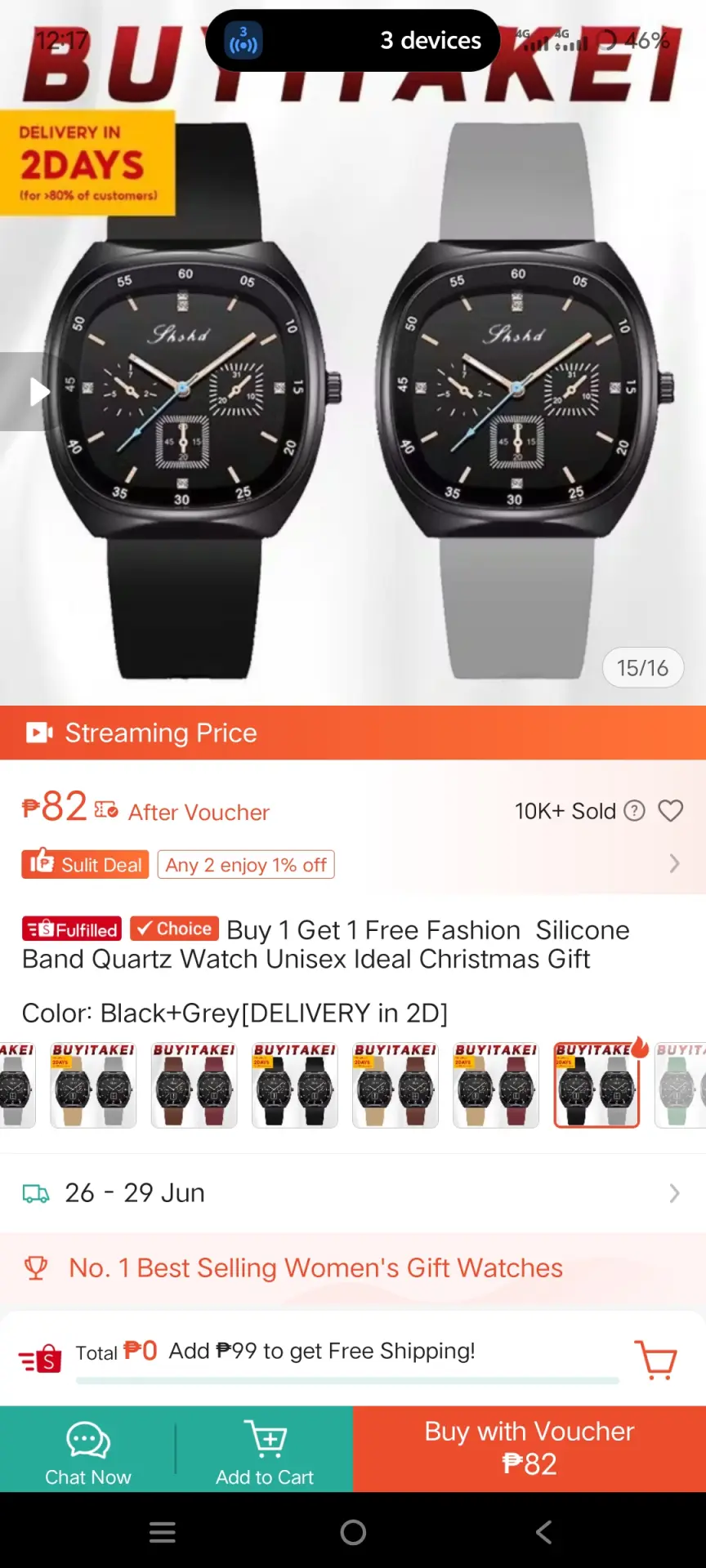The width and height of the screenshot is (706, 1568).
Task: Select the beige and grey strap color option
Action: (93, 1085)
